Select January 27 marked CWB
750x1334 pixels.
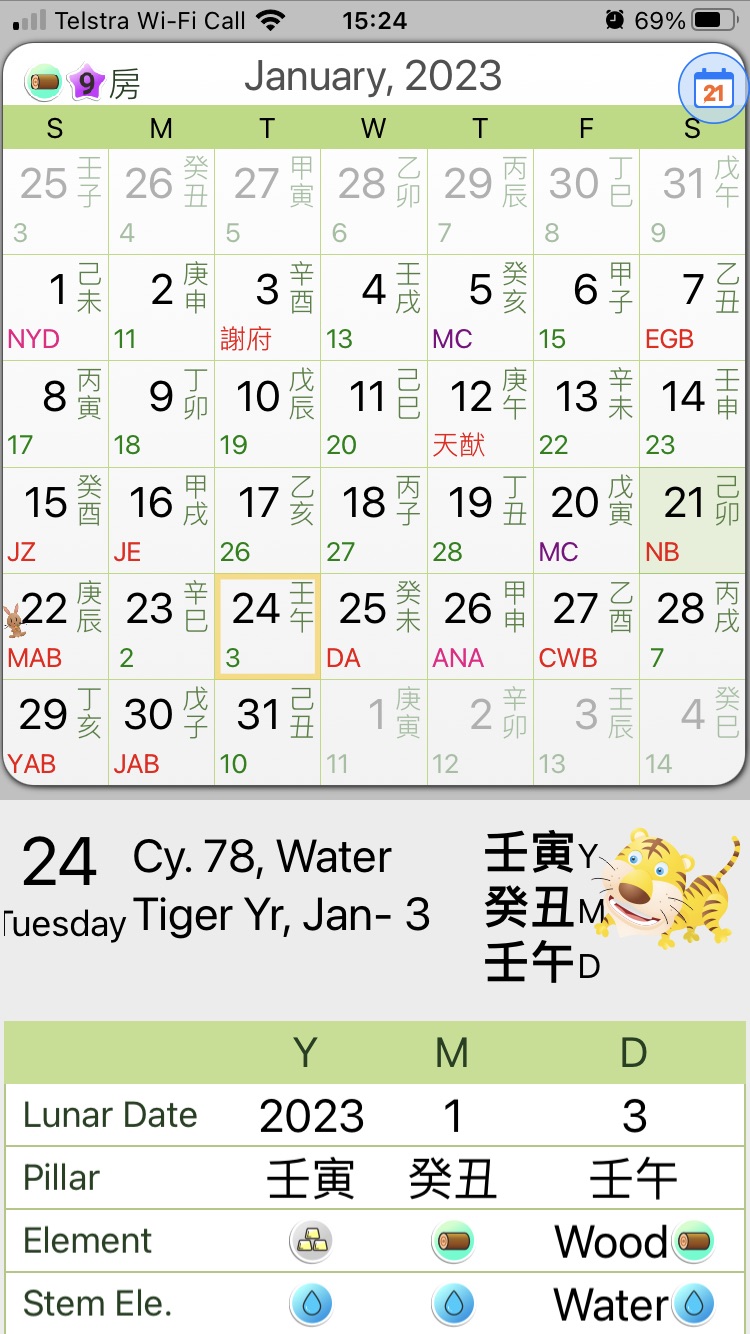(x=587, y=627)
